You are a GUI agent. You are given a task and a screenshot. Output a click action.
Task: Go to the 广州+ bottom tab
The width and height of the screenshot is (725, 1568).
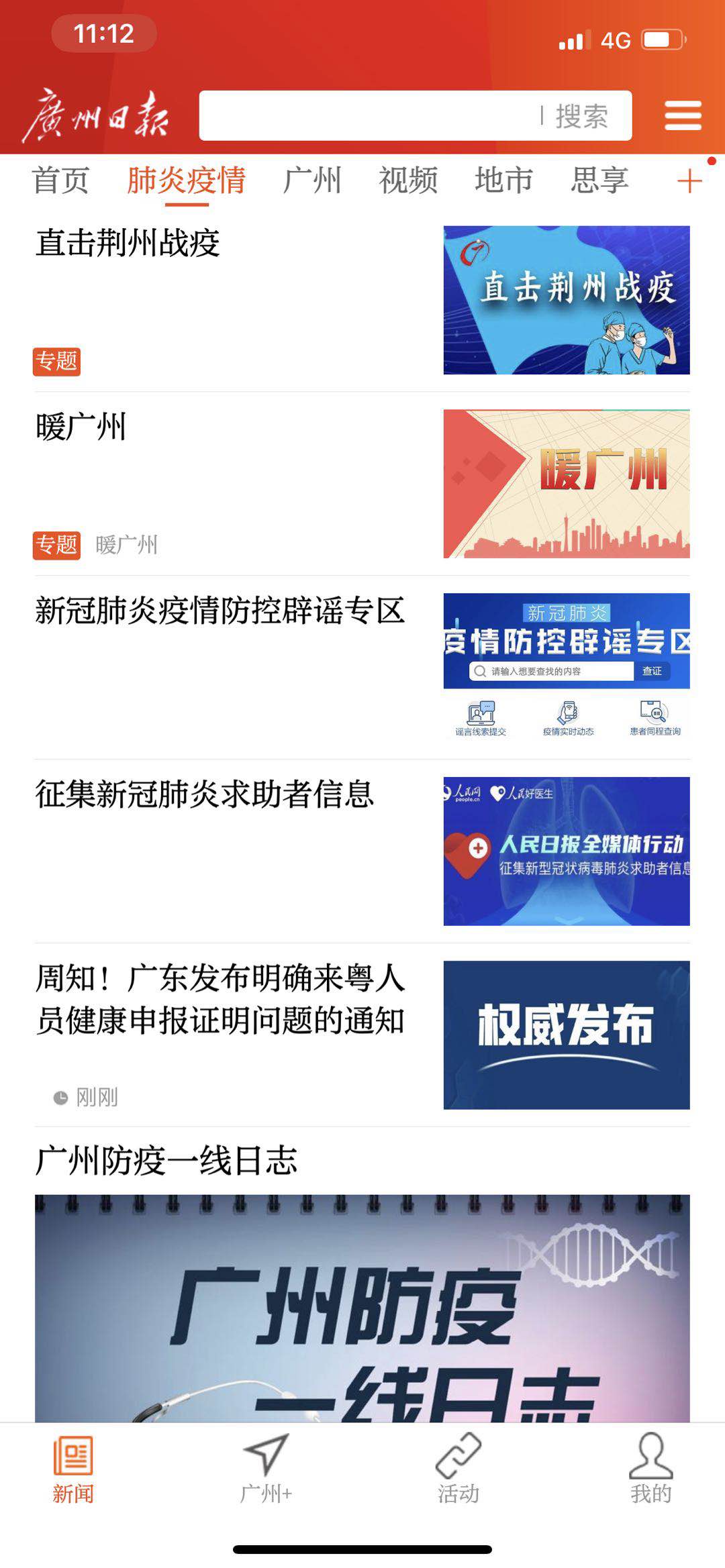pyautogui.click(x=266, y=1469)
